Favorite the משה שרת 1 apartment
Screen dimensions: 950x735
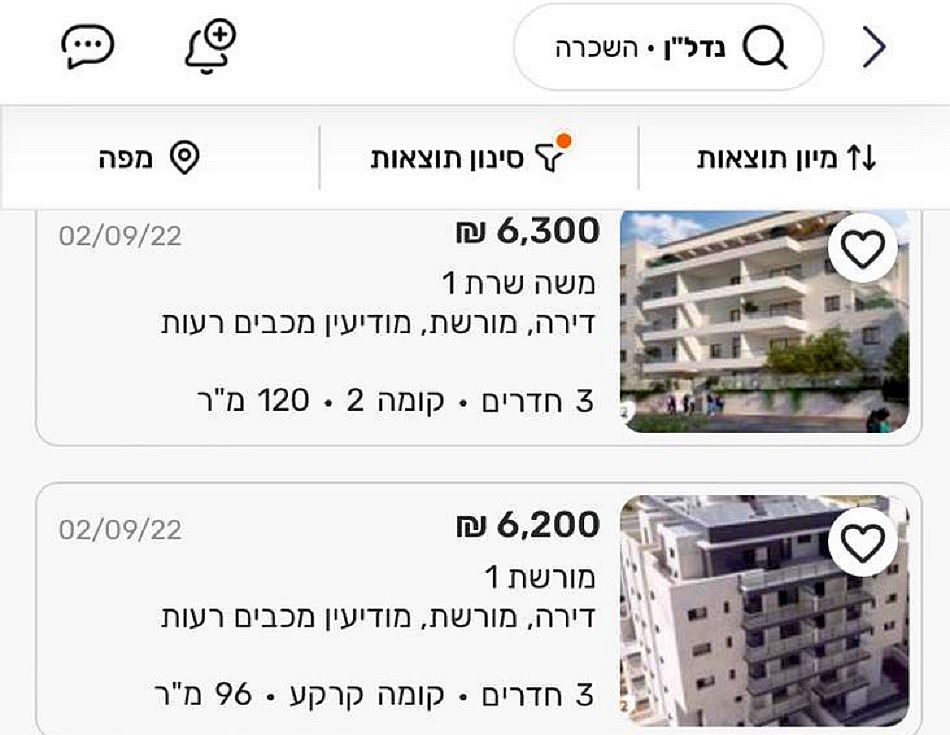pos(862,250)
